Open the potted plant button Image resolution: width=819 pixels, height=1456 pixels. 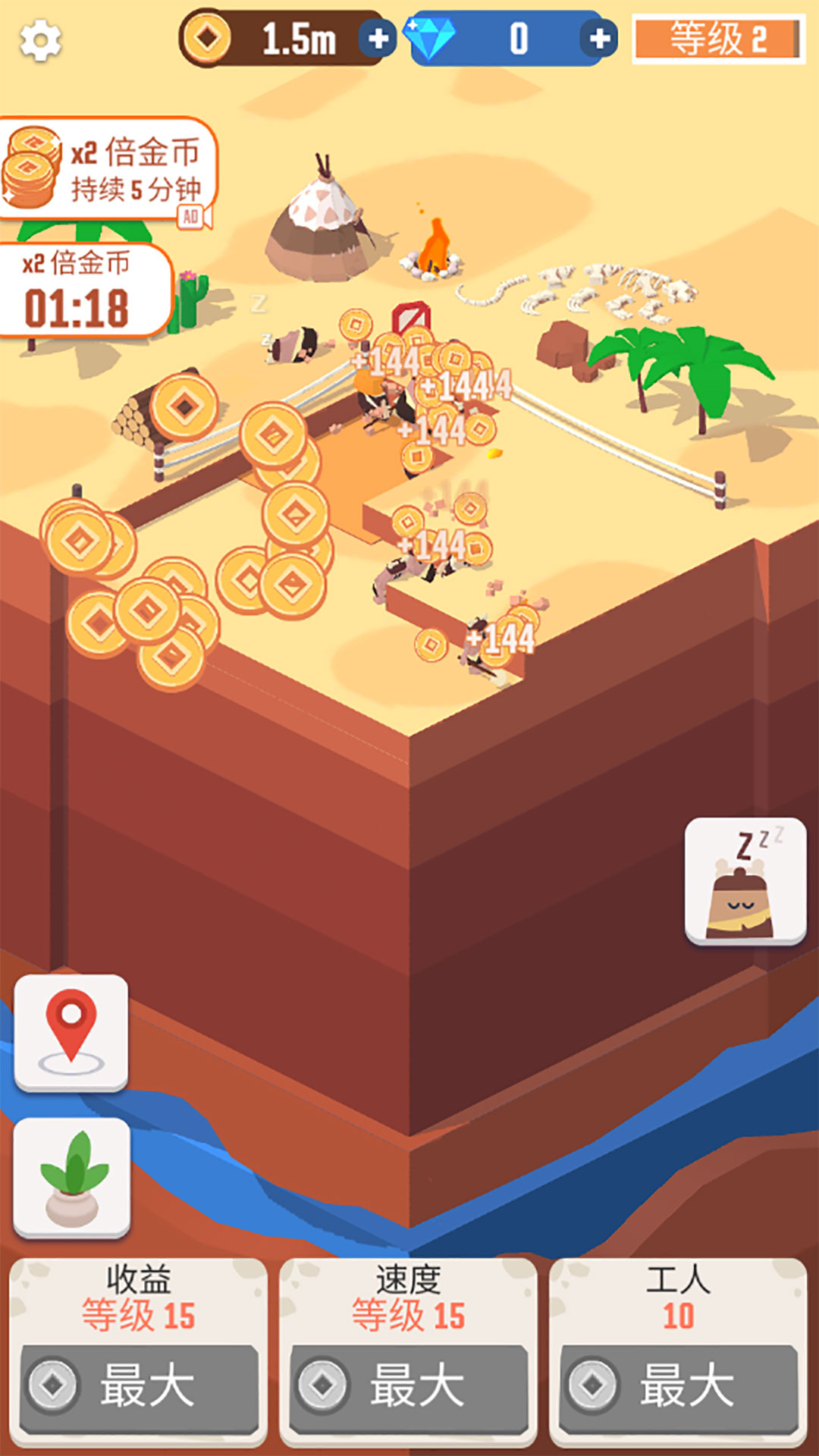tap(72, 1178)
